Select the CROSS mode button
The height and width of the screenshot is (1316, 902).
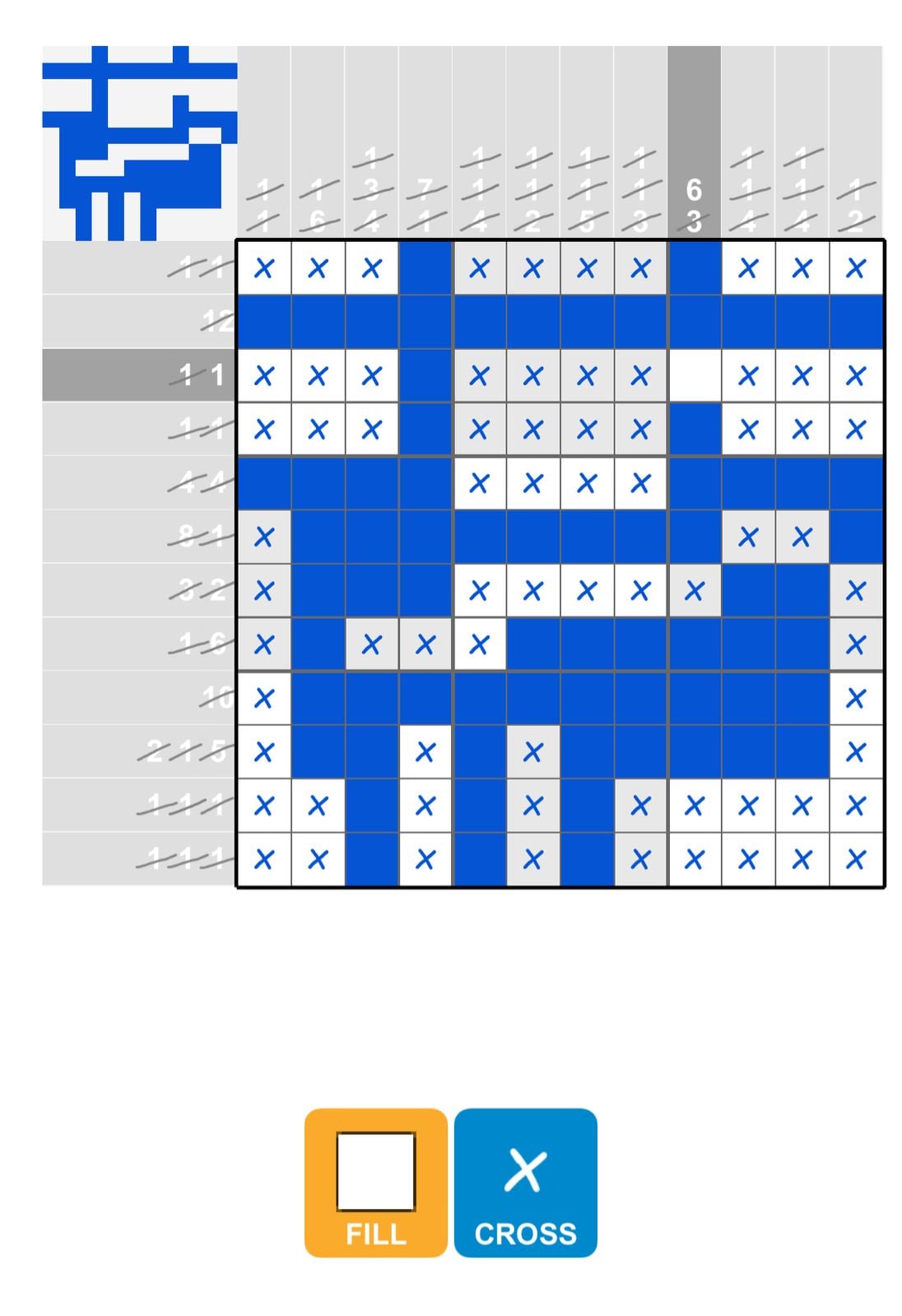[525, 1182]
